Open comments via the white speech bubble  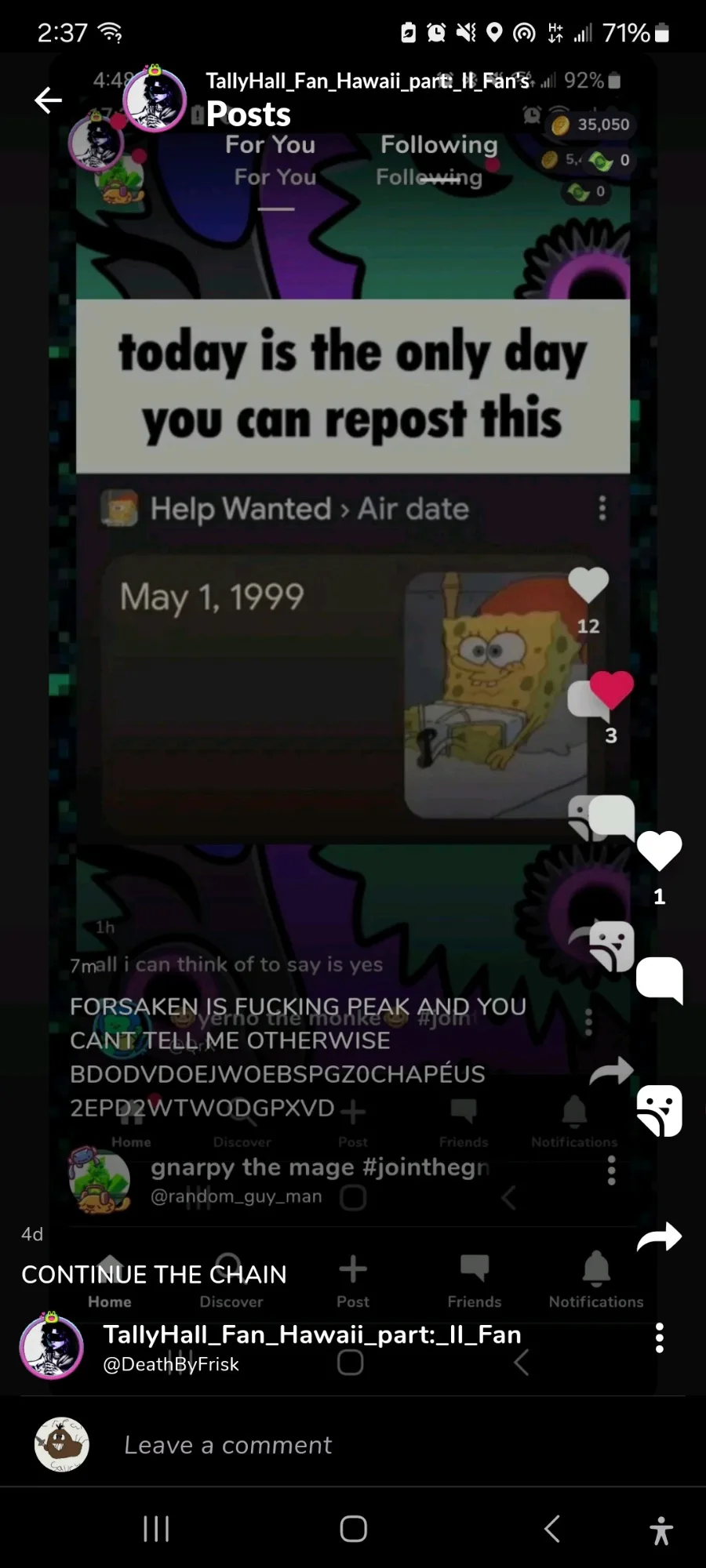tap(659, 980)
